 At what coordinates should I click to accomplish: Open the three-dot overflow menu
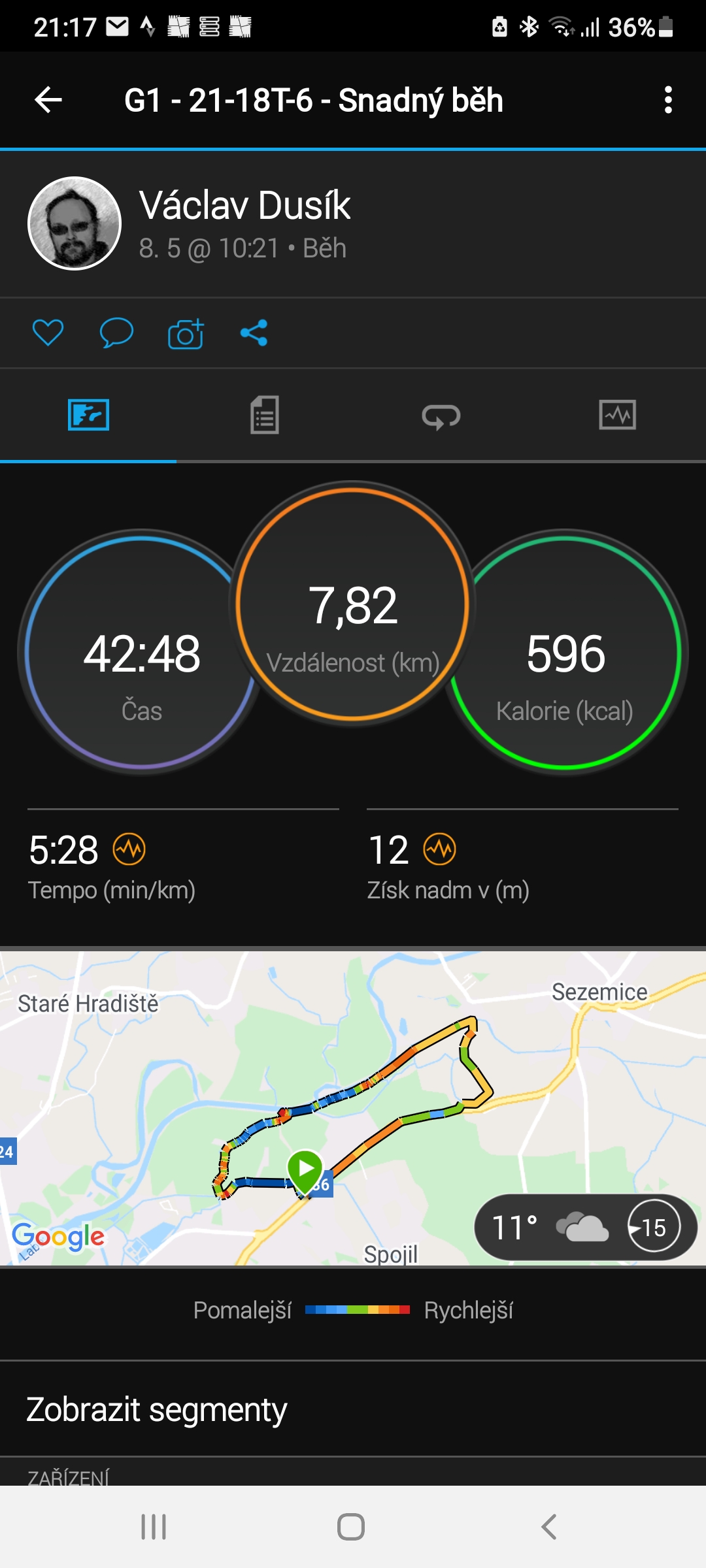668,100
